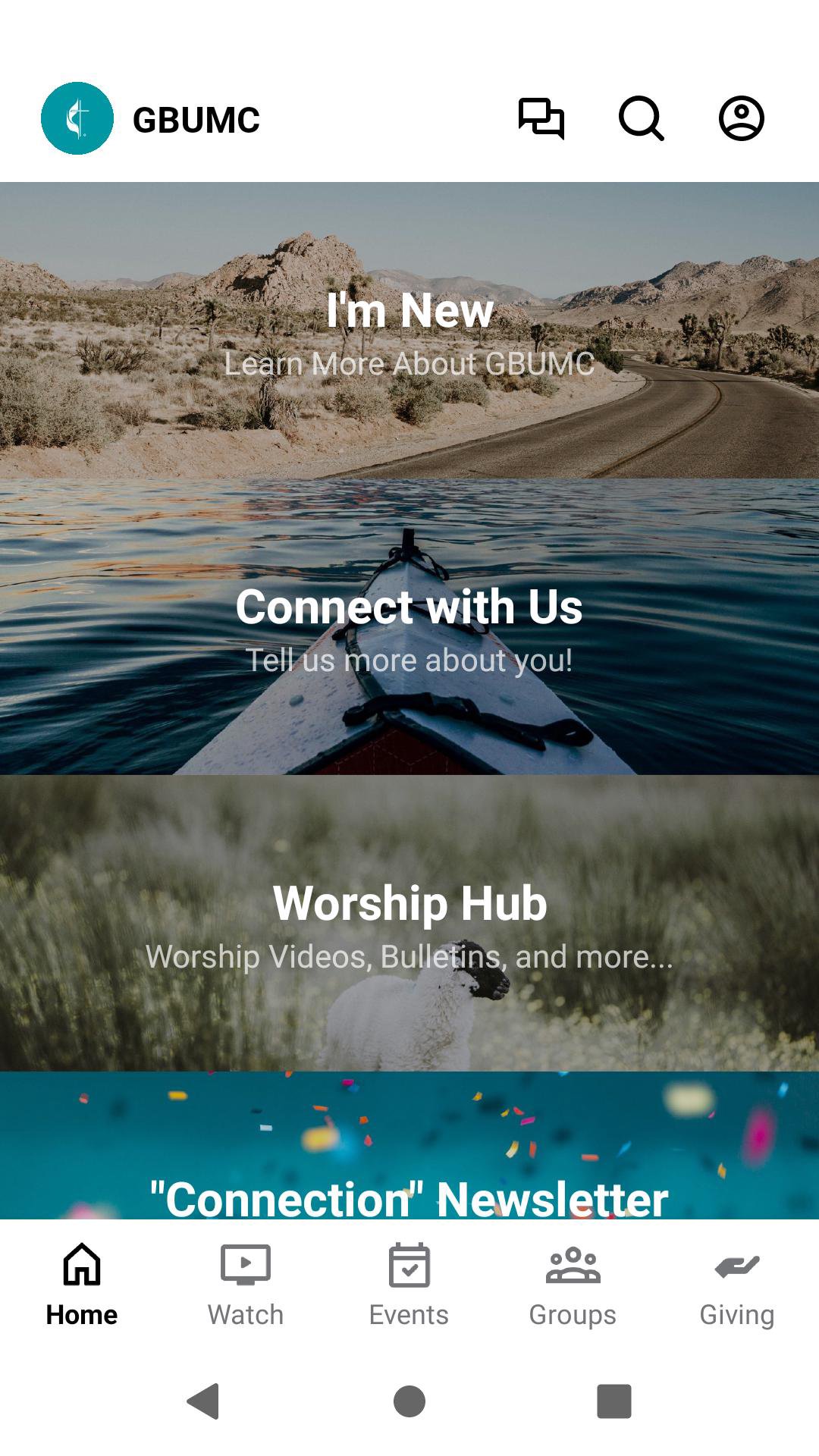The width and height of the screenshot is (819, 1456).
Task: Tap the system back button
Action: click(x=203, y=1401)
